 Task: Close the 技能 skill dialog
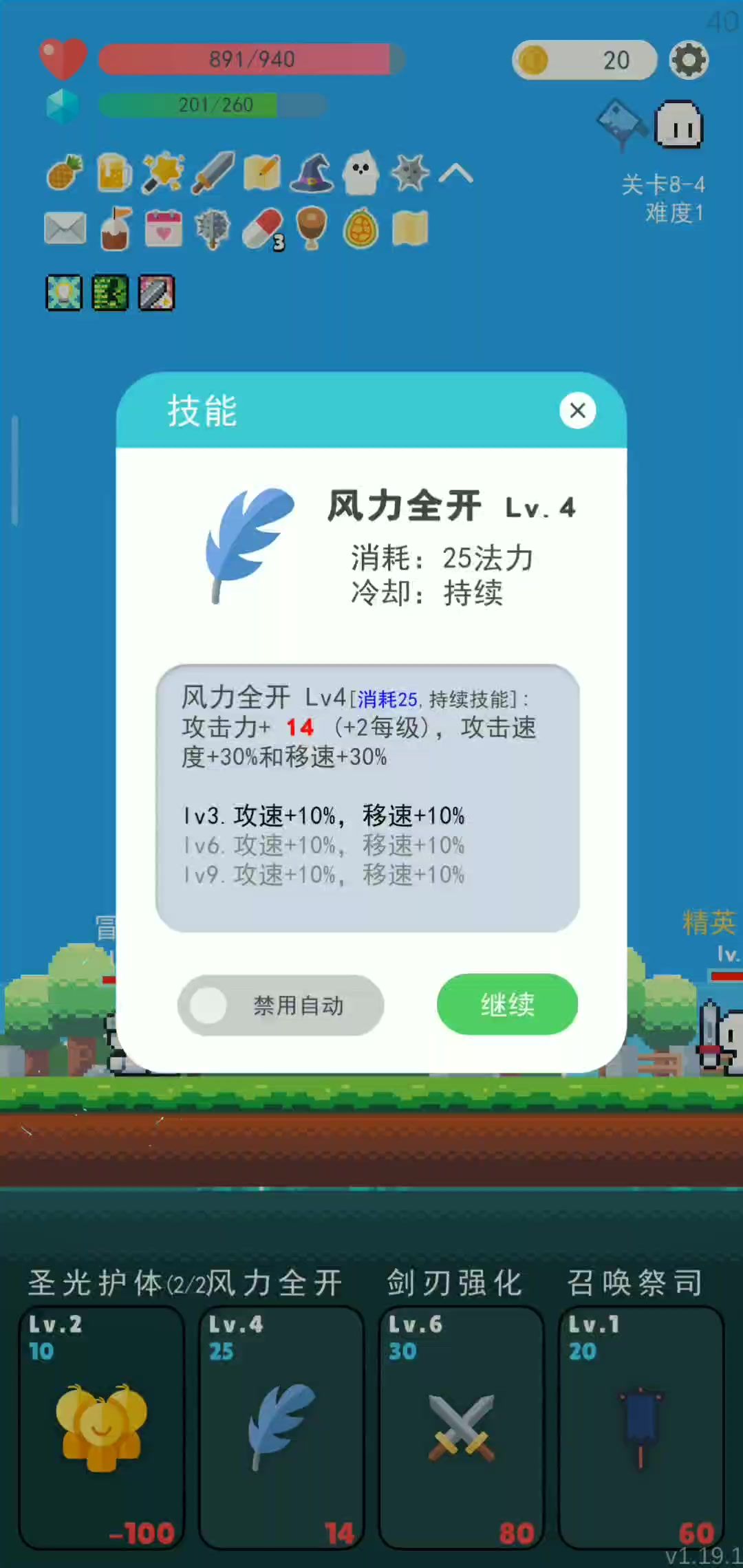577,411
